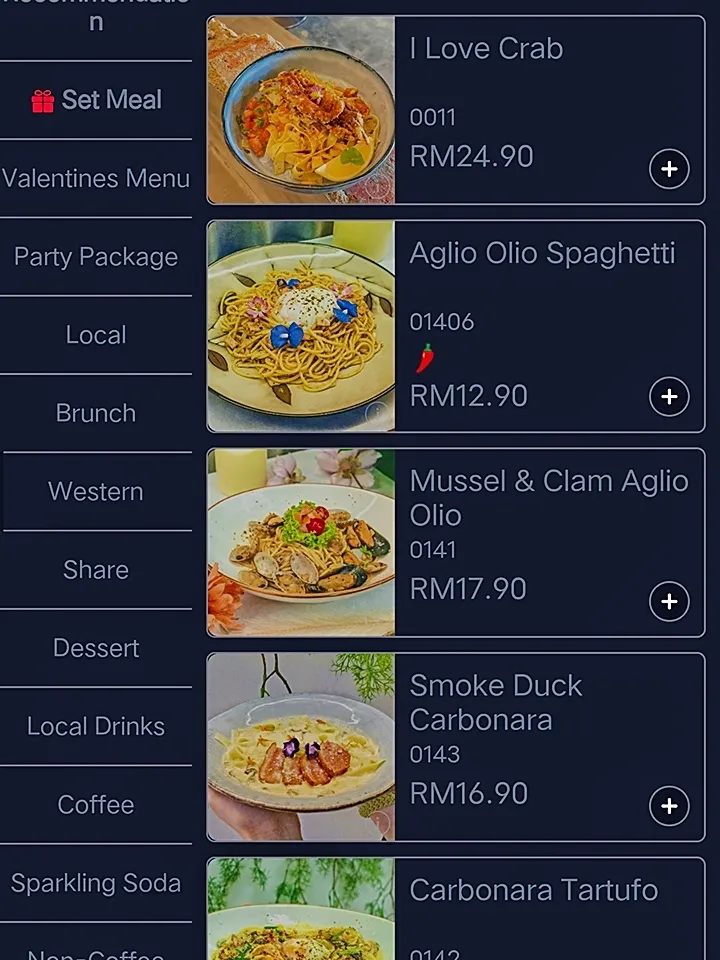Open the Smoke Duck Carbonara food photo
Image resolution: width=720 pixels, height=960 pixels.
point(302,749)
